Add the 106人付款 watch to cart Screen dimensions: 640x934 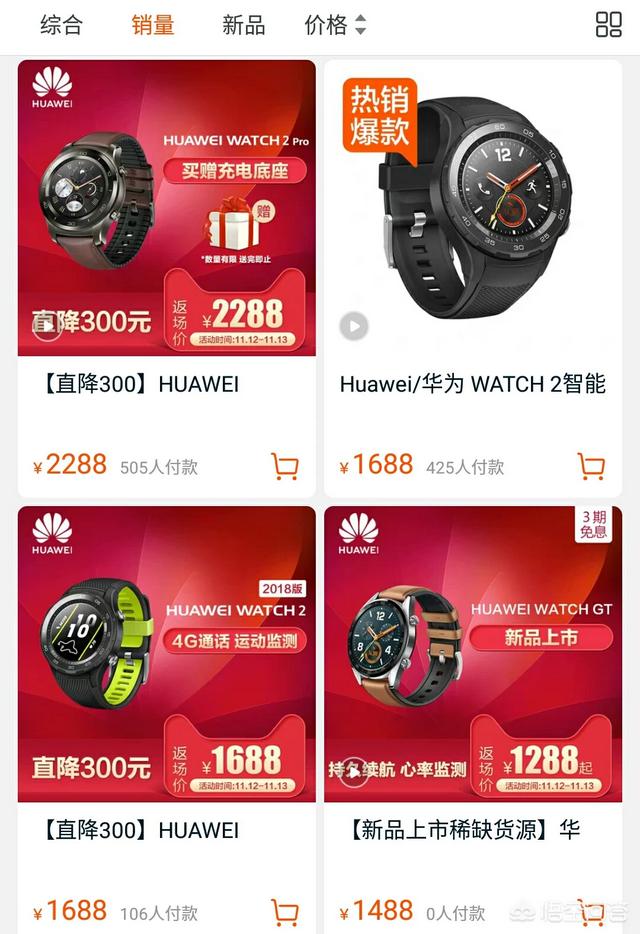[x=285, y=911]
